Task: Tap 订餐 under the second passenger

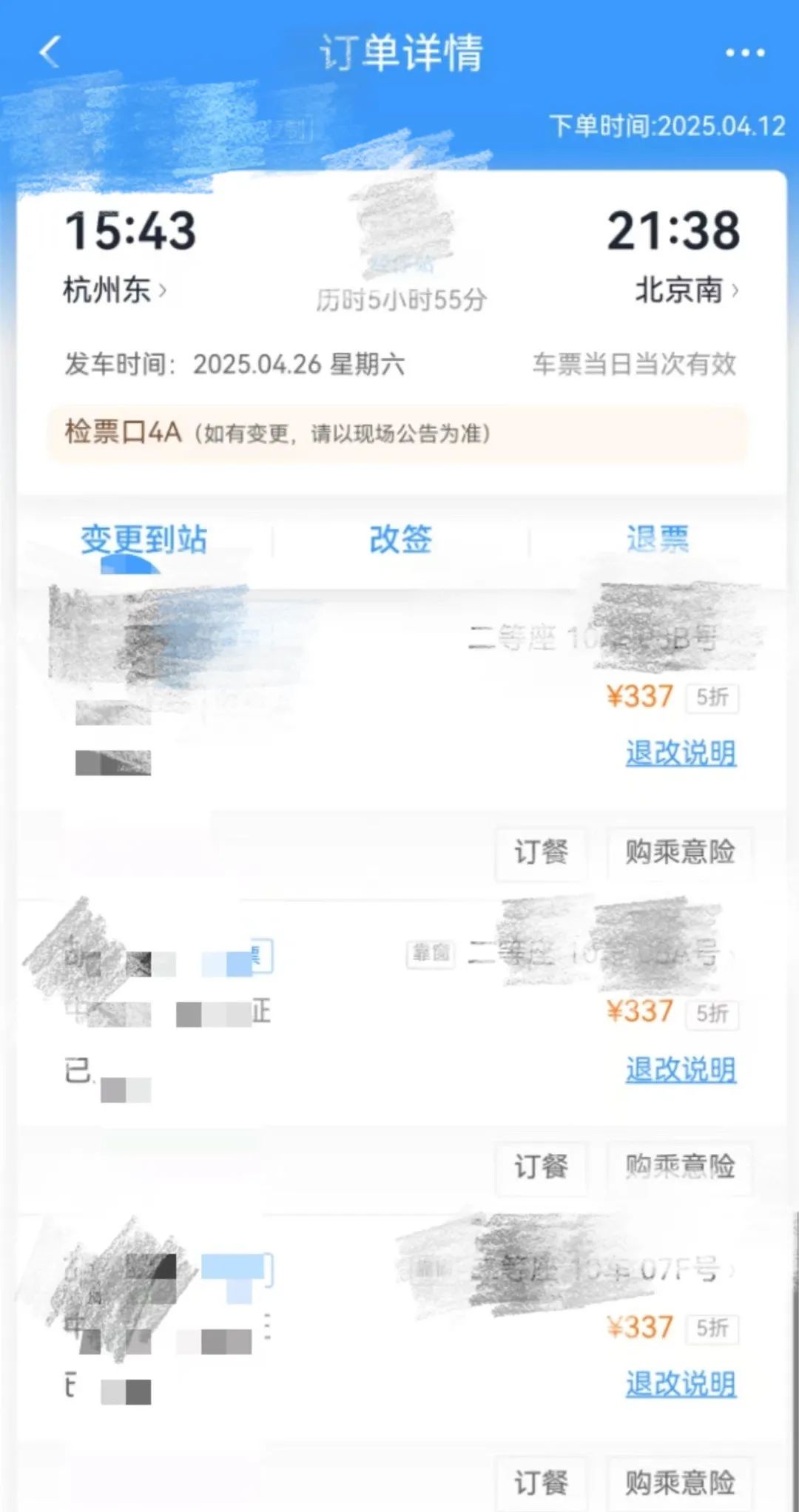Action: click(x=541, y=1167)
